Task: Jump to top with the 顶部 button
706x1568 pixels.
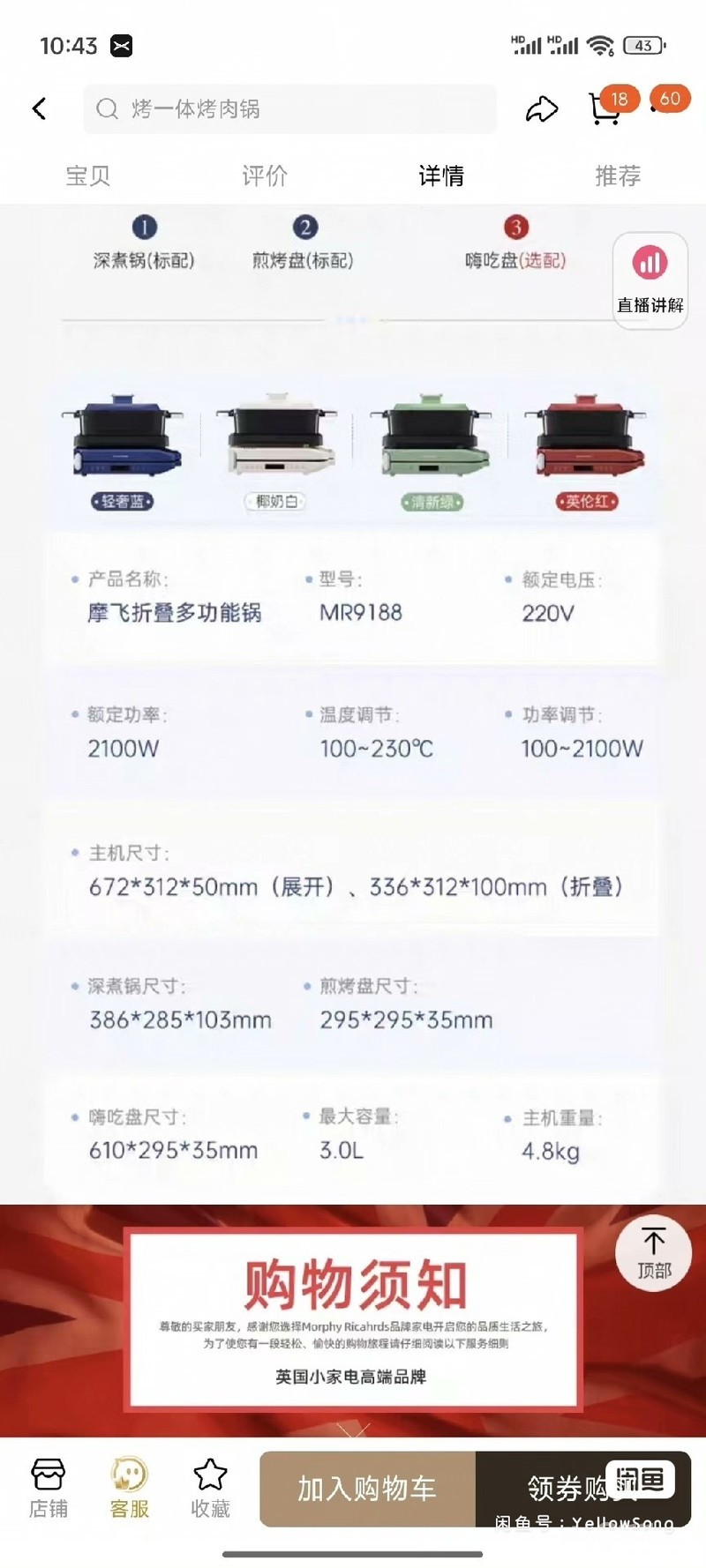Action: point(654,1252)
